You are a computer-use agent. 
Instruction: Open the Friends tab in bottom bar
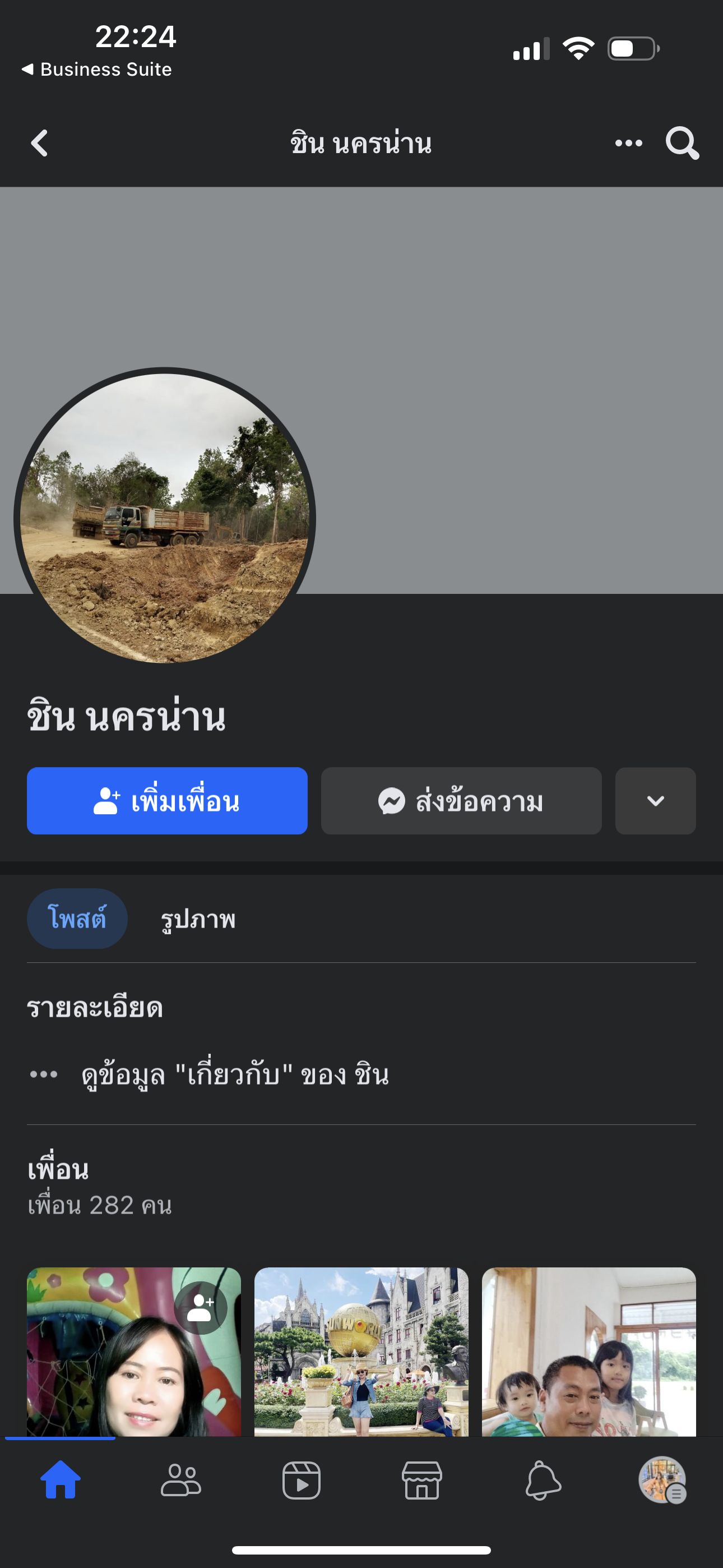[180, 1481]
